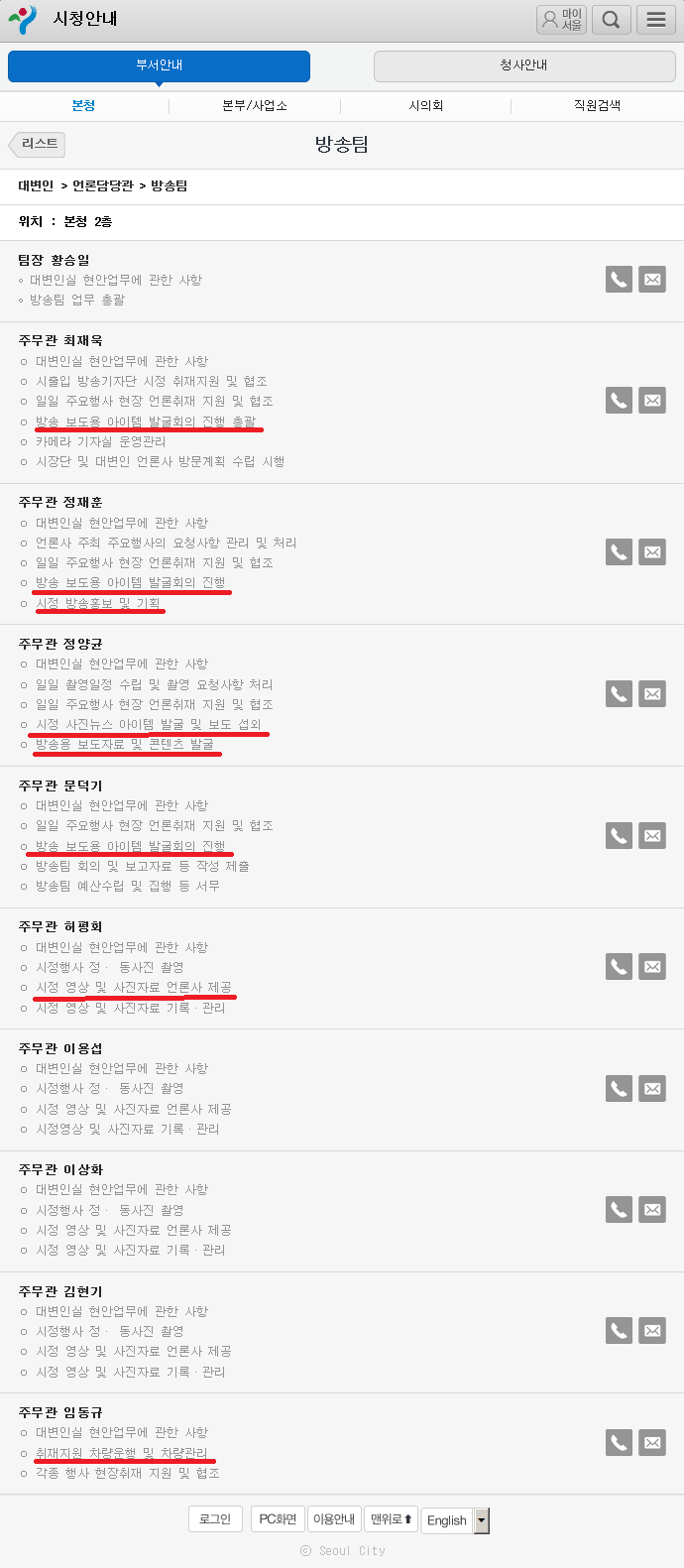Switch to the 본부/사업소 sub-tab
This screenshot has width=684, height=1568.
[x=255, y=105]
